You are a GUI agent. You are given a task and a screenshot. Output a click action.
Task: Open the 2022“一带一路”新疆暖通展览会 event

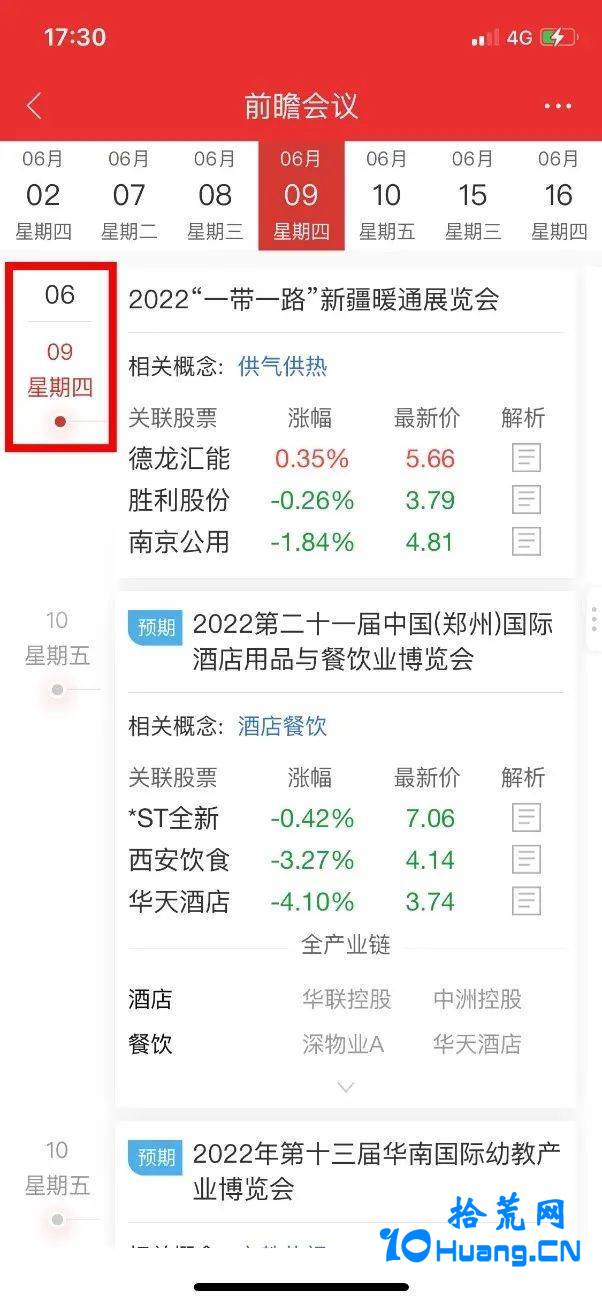[314, 299]
